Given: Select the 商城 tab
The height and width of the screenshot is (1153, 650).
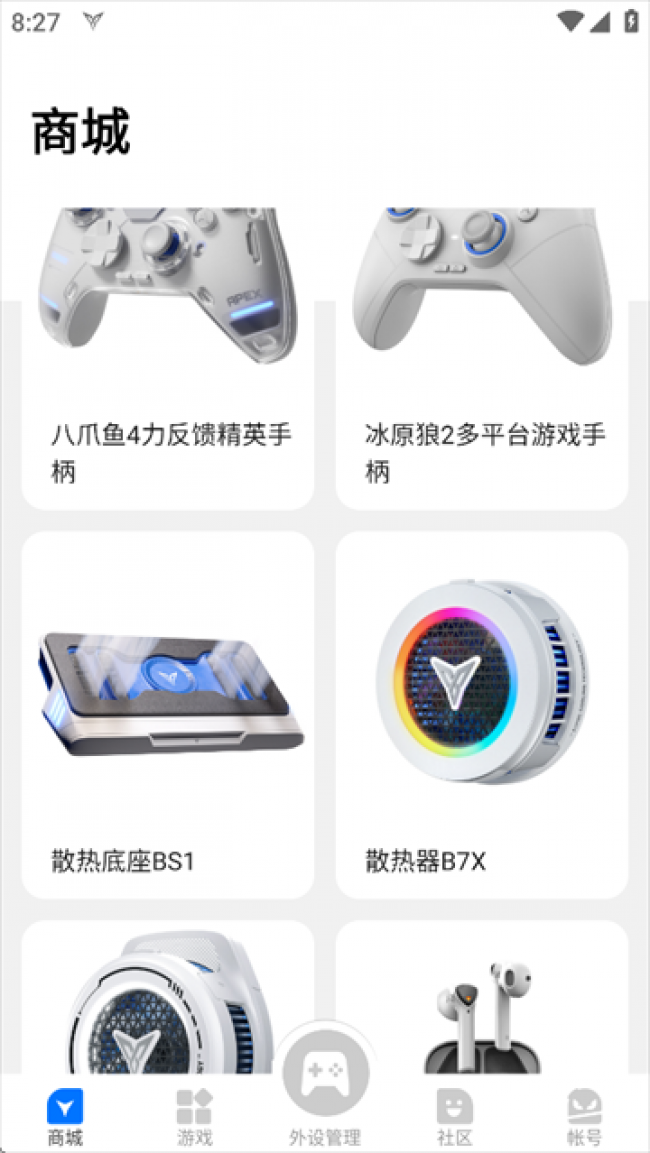Looking at the screenshot, I should [65, 1117].
